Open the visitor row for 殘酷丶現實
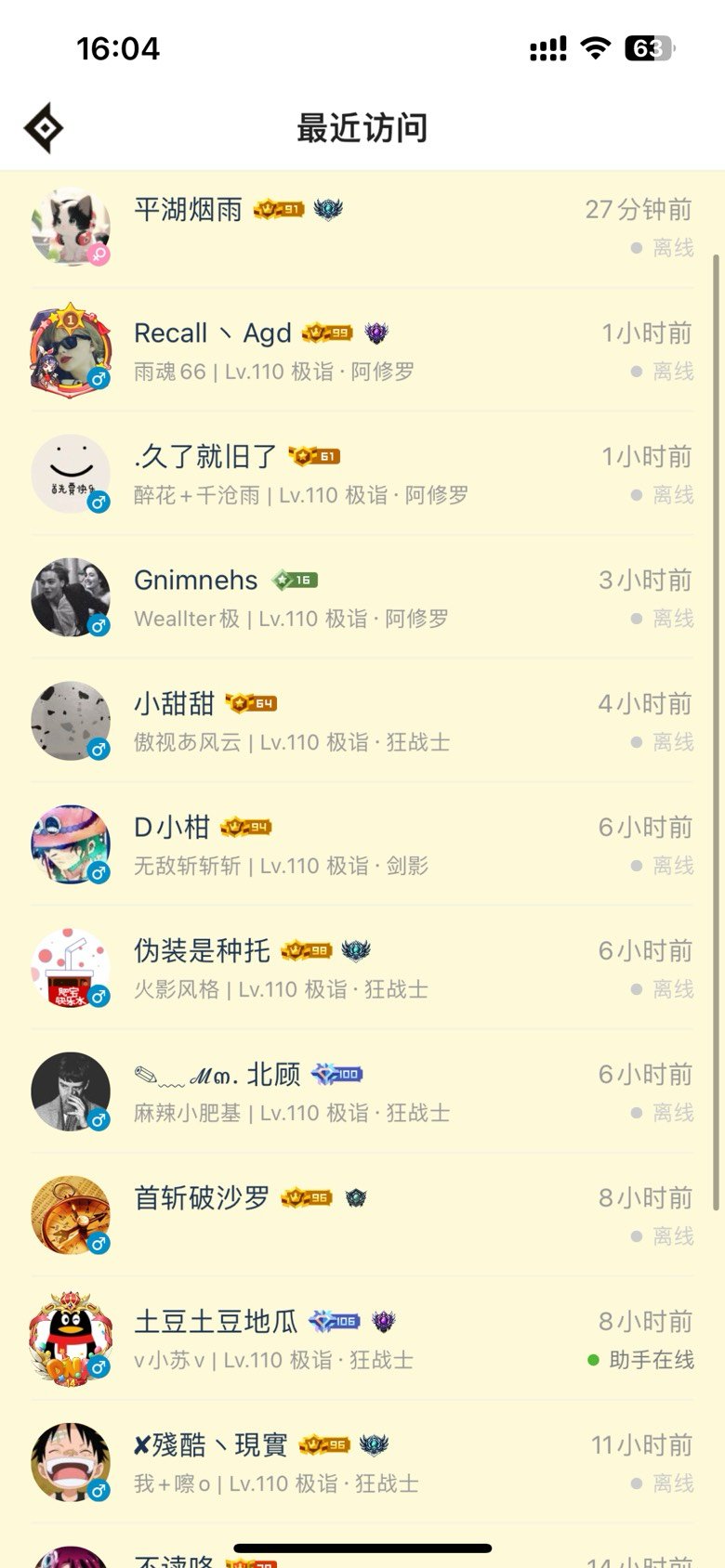725x1568 pixels. (x=362, y=1462)
